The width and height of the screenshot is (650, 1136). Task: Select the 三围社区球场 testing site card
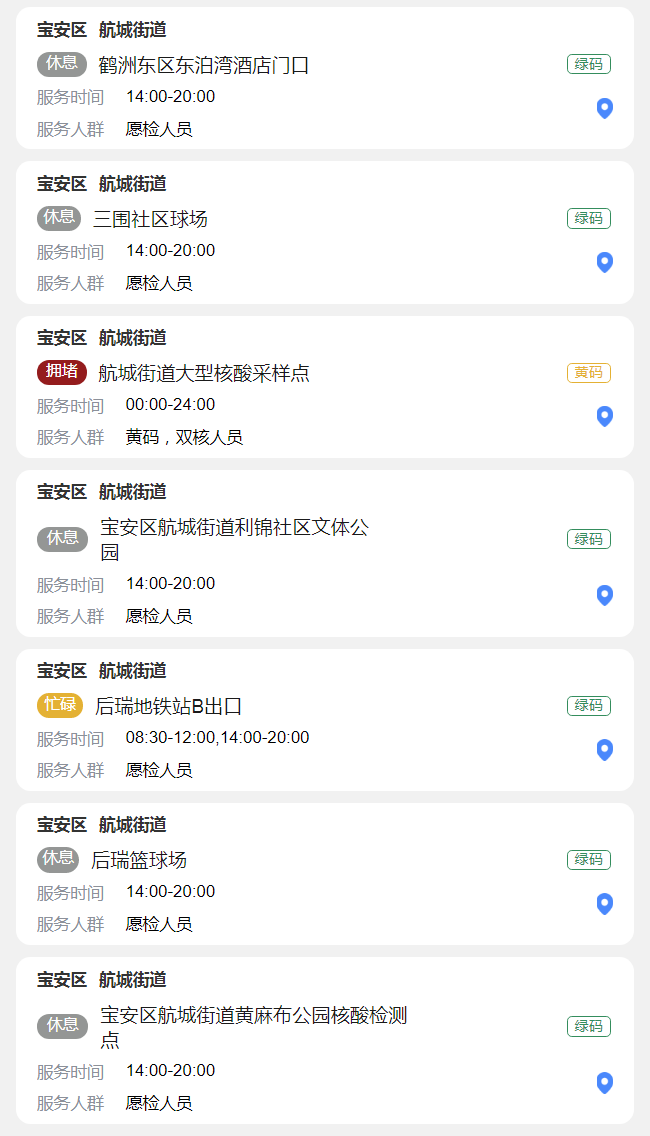(x=325, y=233)
